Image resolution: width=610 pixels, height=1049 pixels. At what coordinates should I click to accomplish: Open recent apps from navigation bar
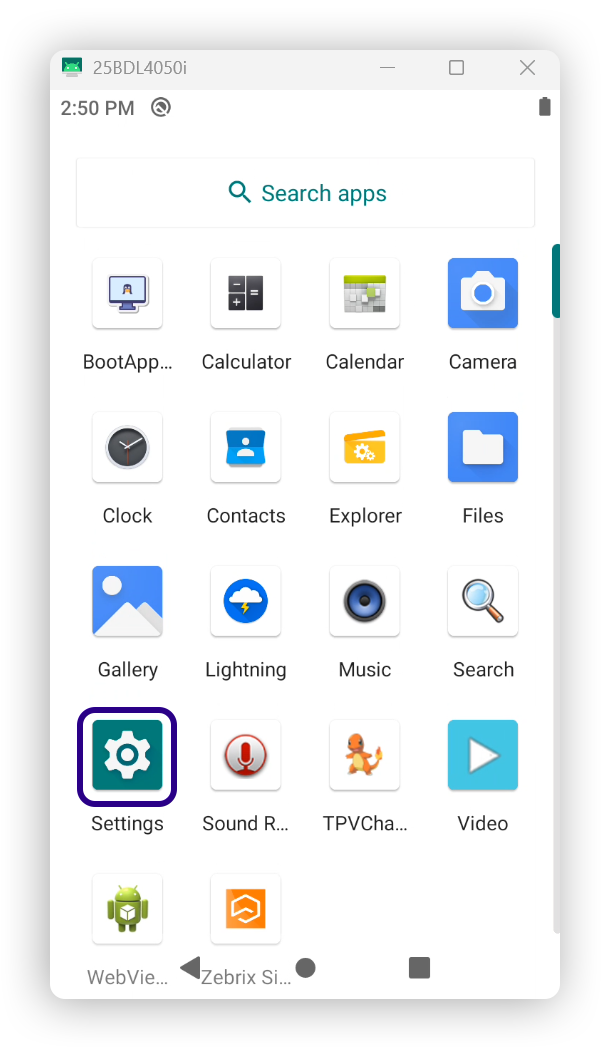tap(420, 967)
